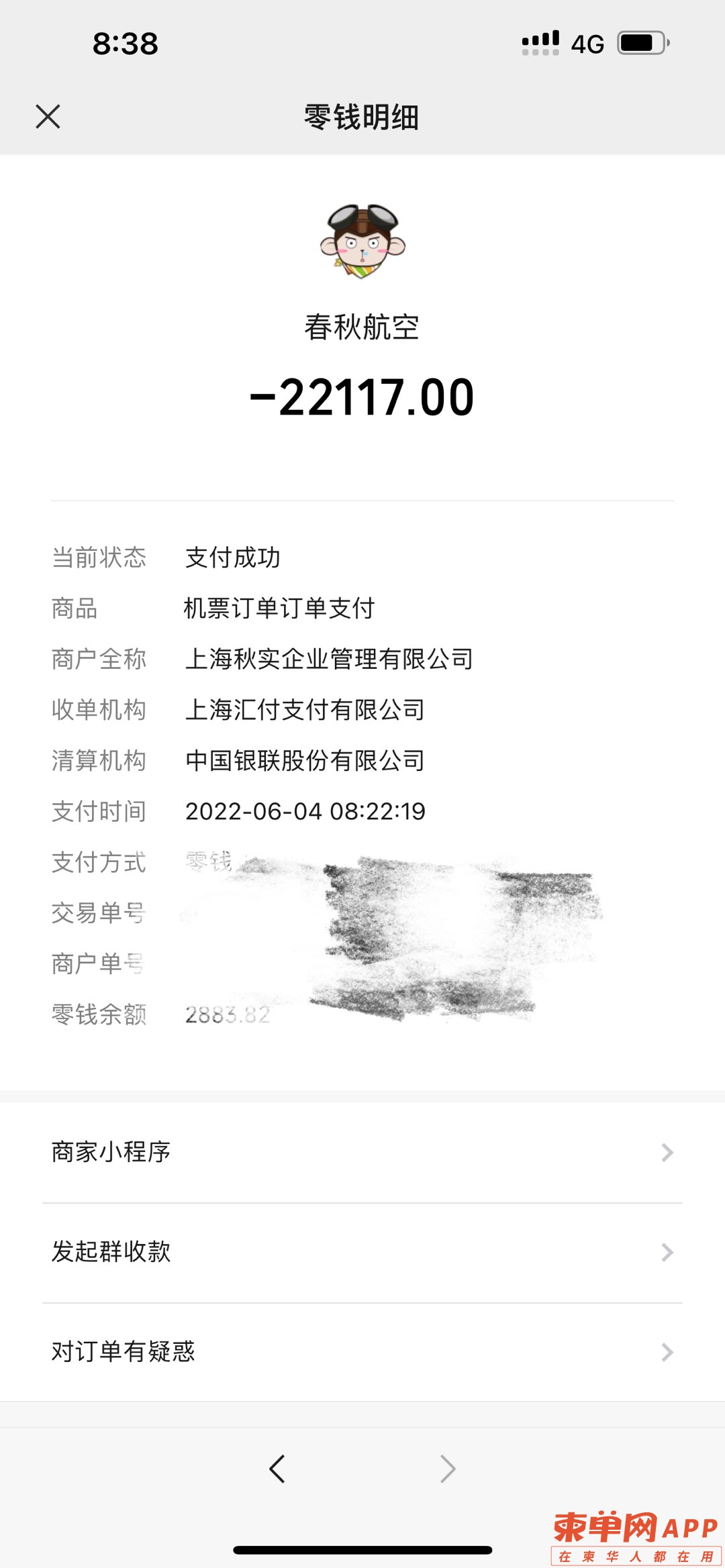
Task: Open 对订单有疑惑 help row
Action: 362,1352
